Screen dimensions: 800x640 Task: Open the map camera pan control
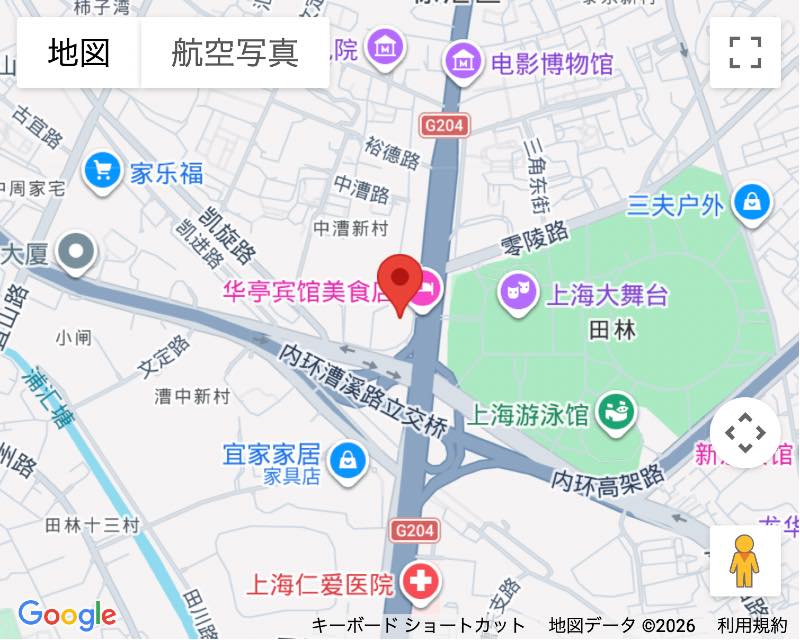745,433
